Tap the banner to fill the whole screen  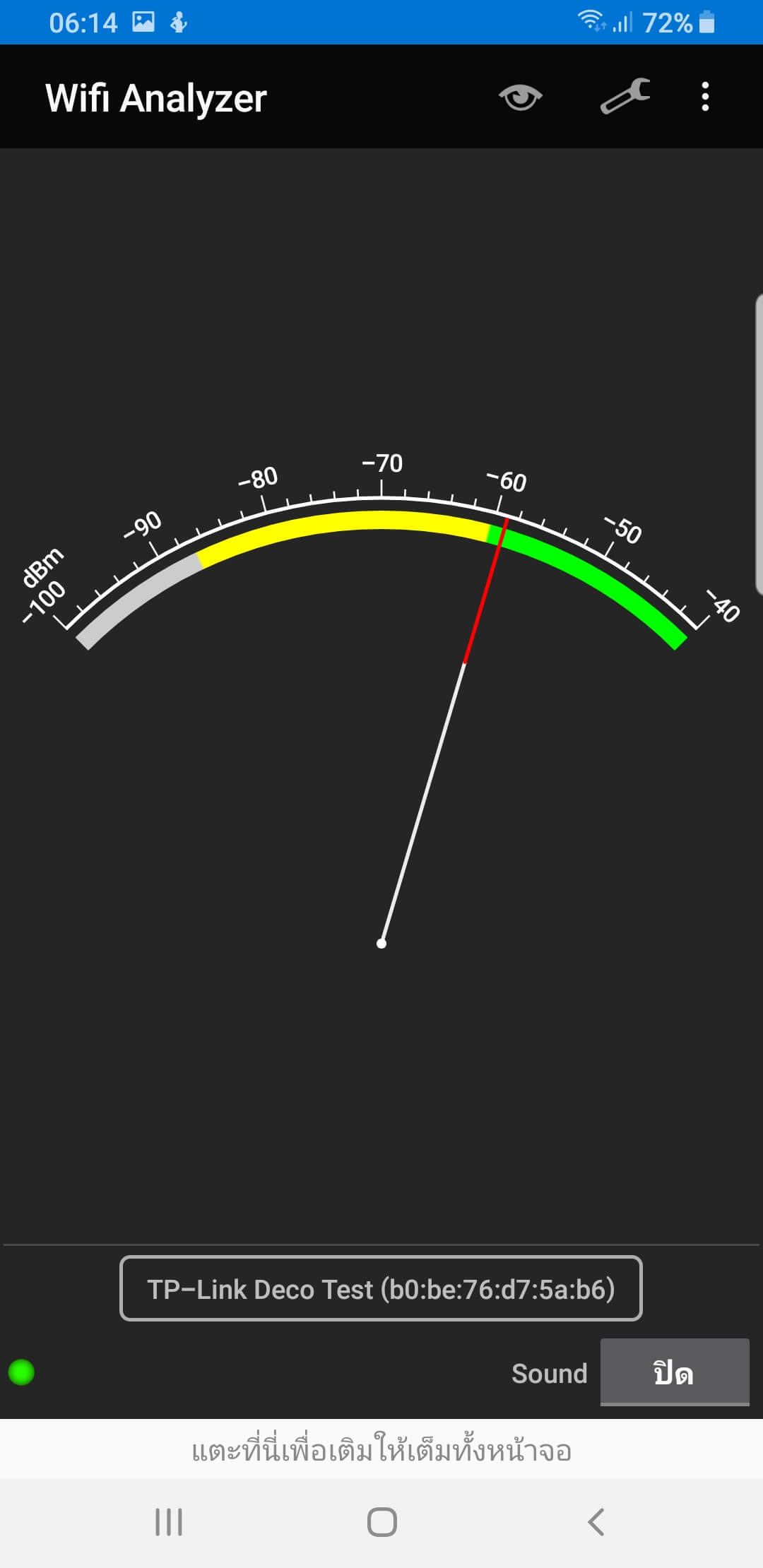[381, 1449]
